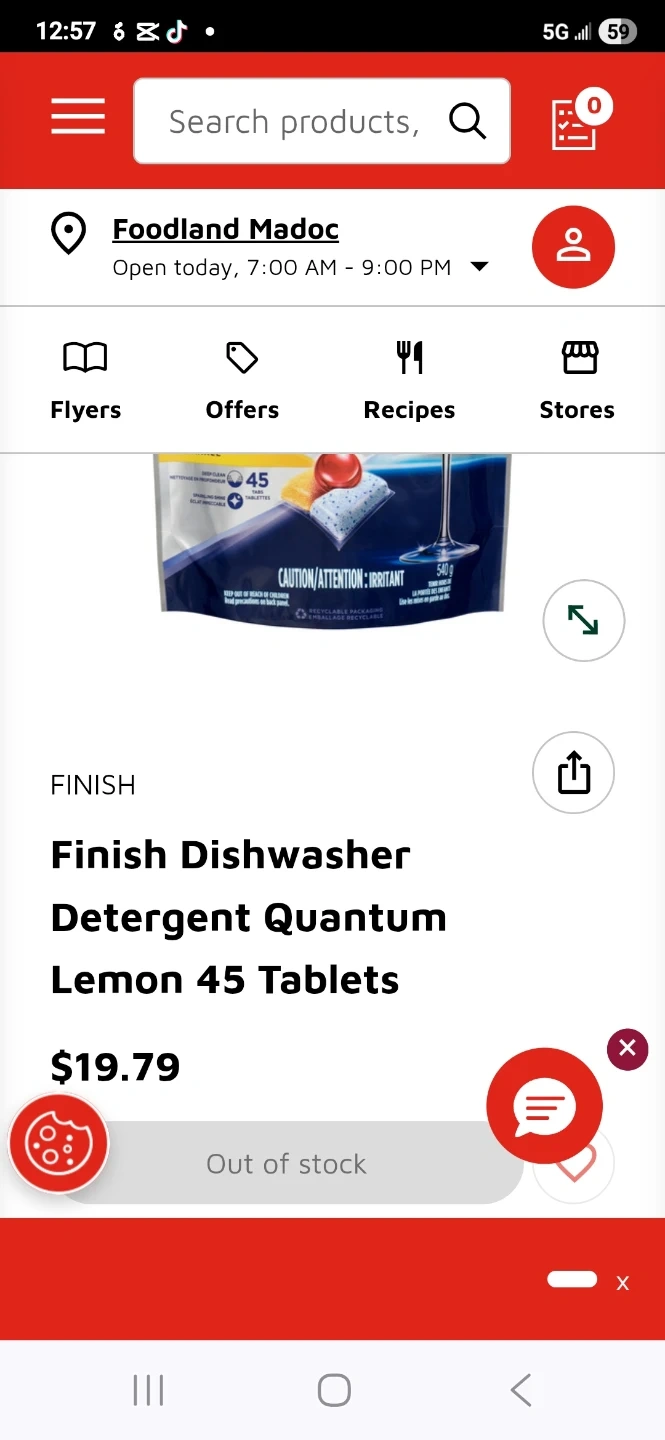
Task: Expand the store hours dropdown arrow
Action: [x=480, y=267]
